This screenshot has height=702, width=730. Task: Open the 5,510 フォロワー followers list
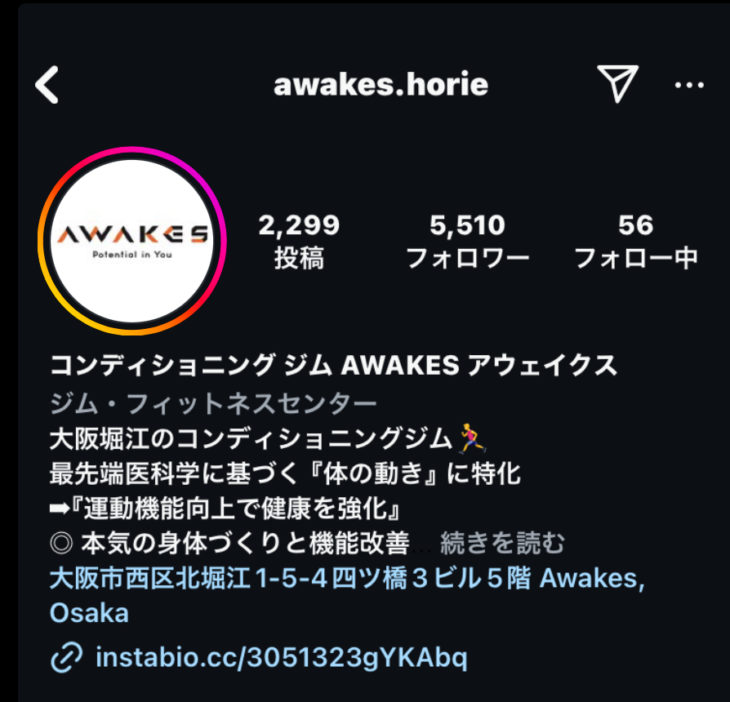coord(467,241)
